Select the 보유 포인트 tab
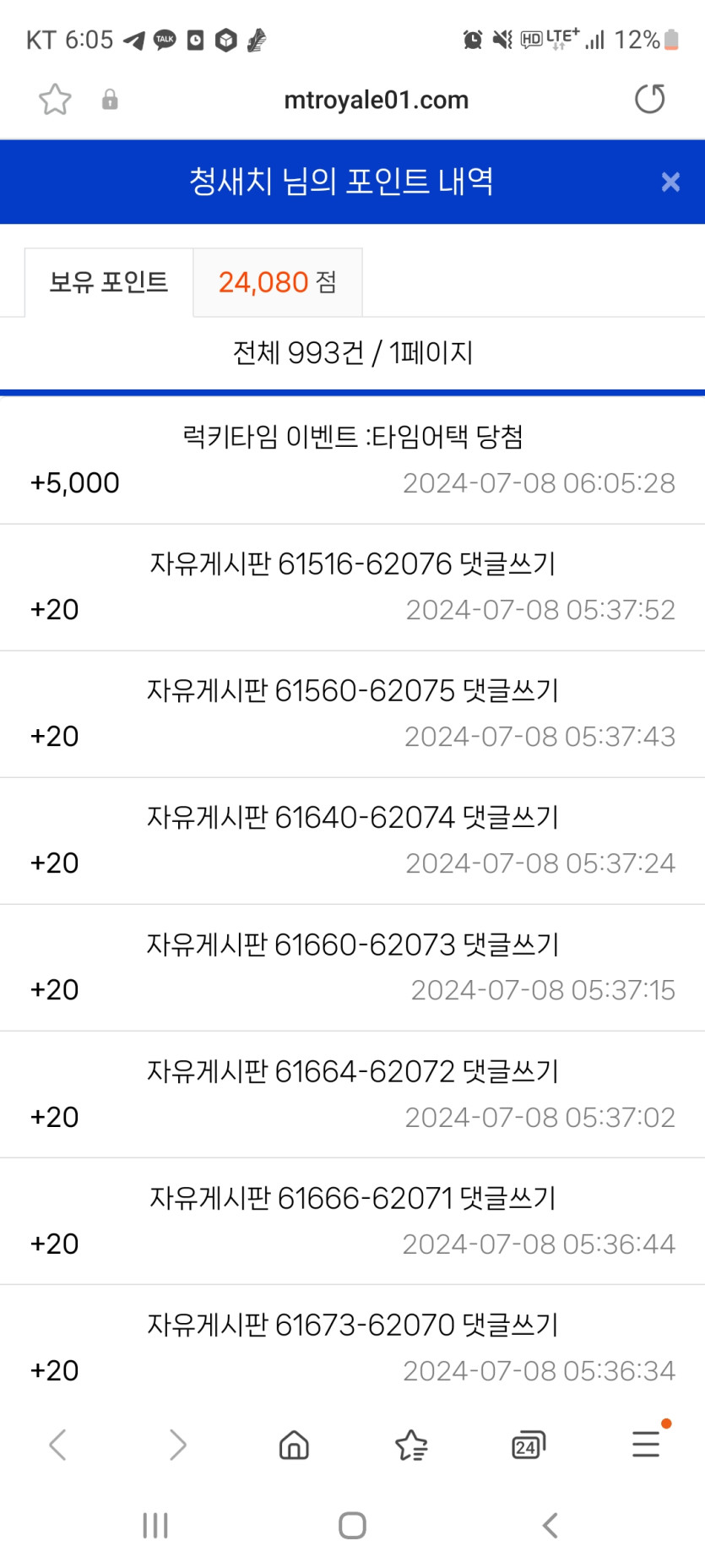 tap(109, 282)
